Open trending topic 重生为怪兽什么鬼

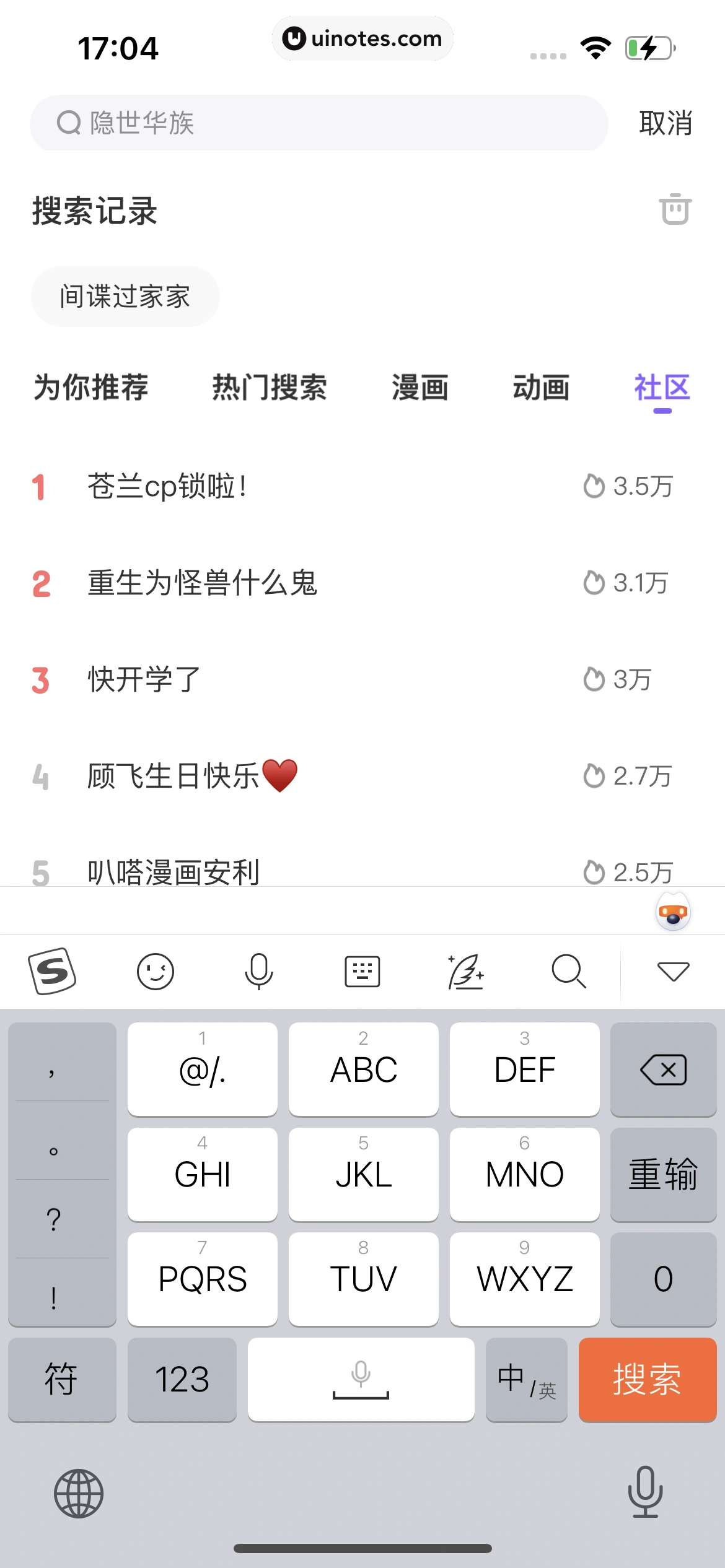(202, 583)
